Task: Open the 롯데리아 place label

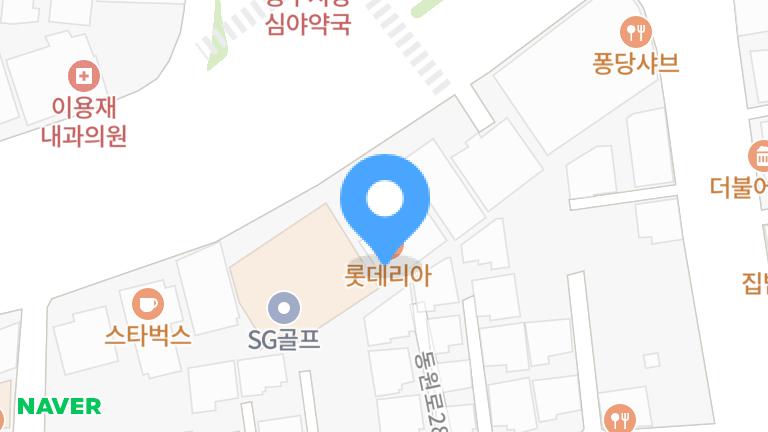Action: [387, 275]
